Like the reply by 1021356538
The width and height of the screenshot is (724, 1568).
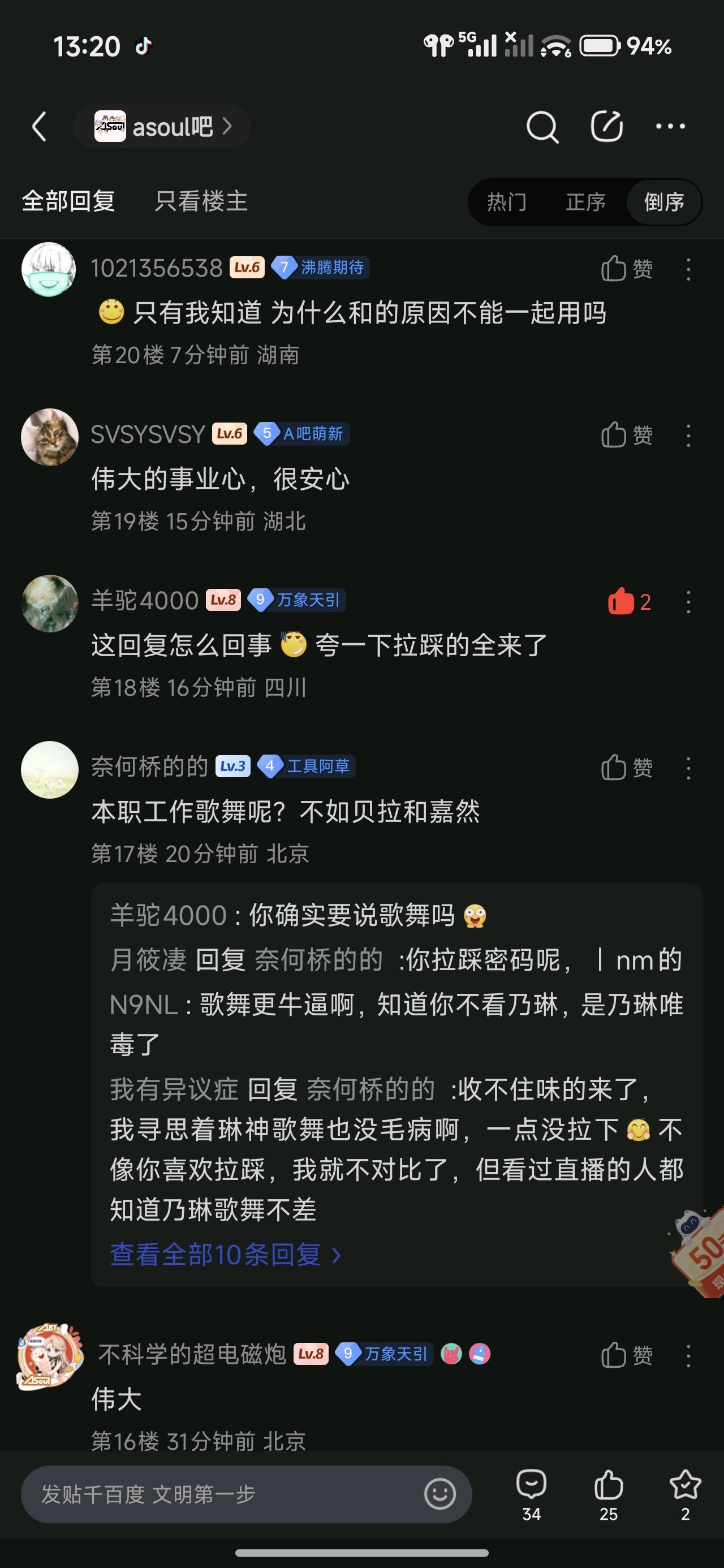(627, 269)
